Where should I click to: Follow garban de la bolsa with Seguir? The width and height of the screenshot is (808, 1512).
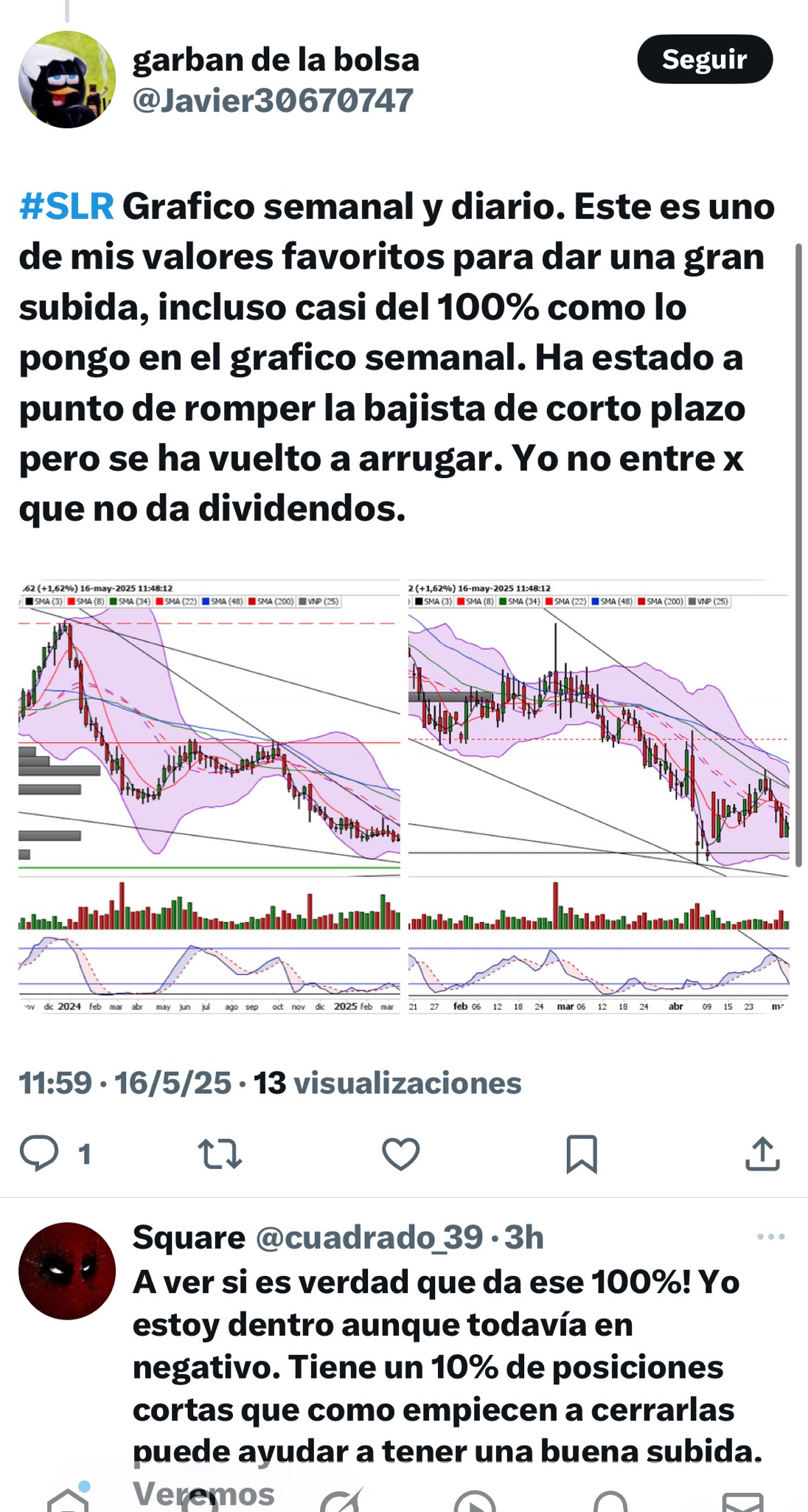point(705,59)
